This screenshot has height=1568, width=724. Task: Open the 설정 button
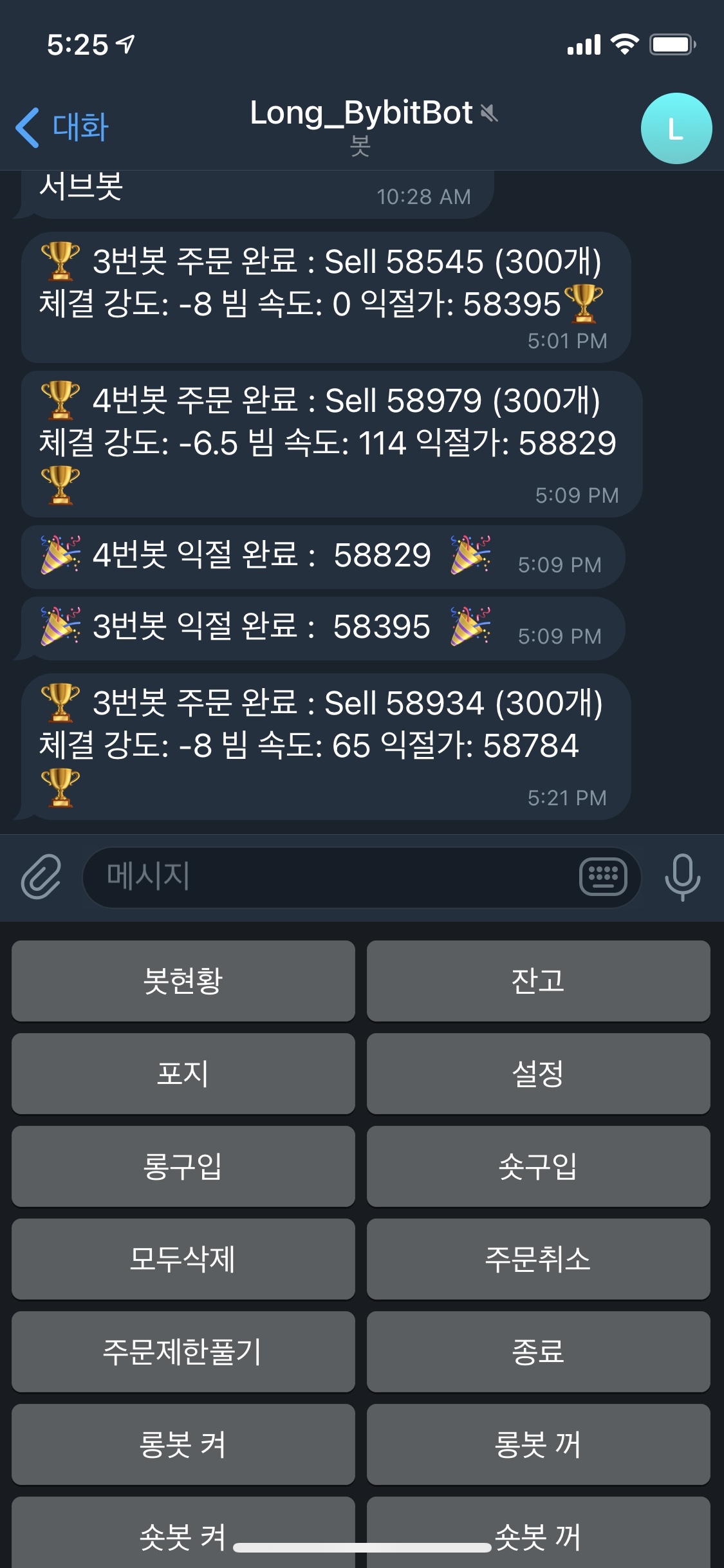pyautogui.click(x=539, y=1074)
